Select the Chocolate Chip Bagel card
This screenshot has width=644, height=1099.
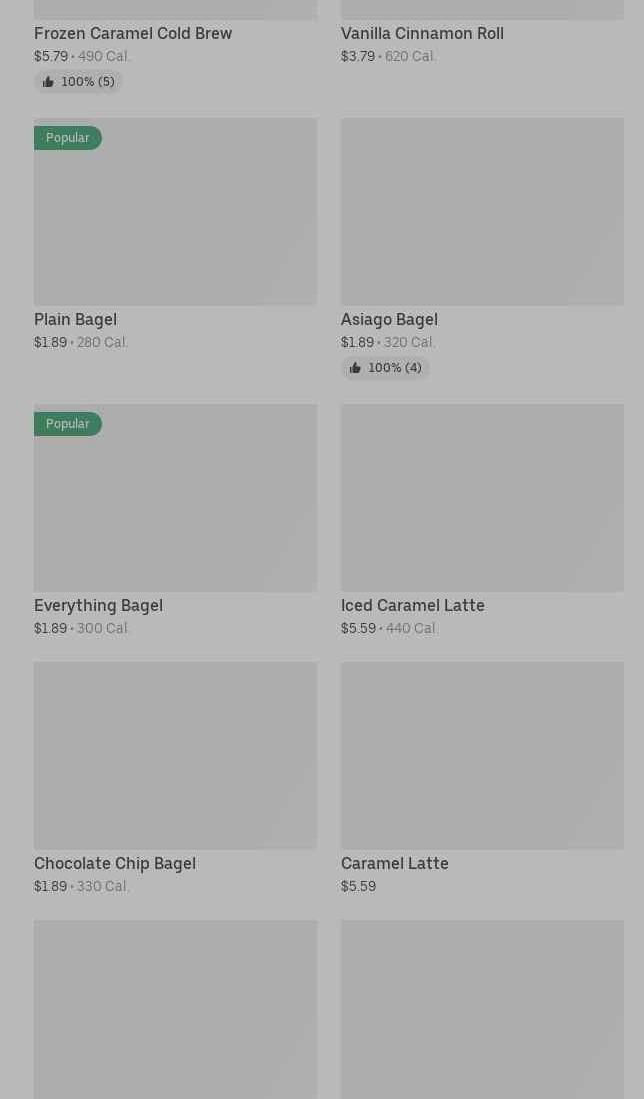coord(175,779)
